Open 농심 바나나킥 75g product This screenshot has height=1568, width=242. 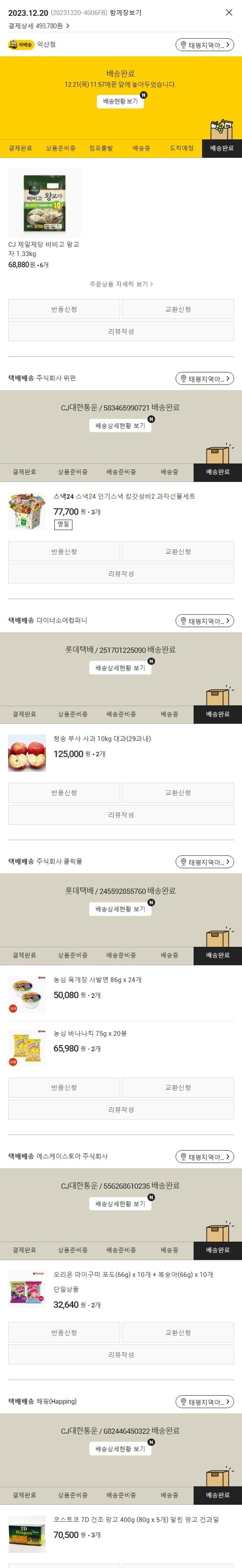(90, 1033)
